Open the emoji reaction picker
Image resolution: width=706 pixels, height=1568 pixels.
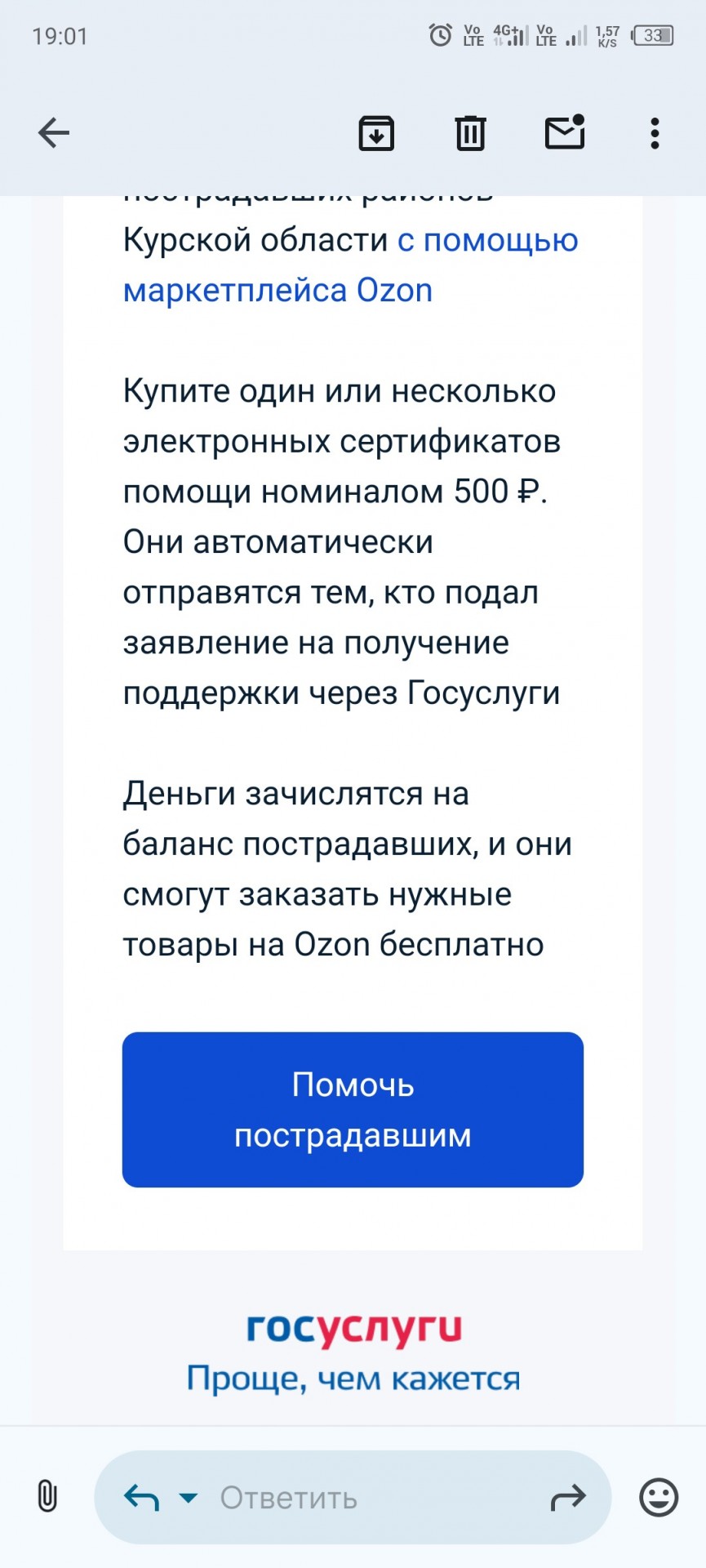click(x=659, y=1497)
